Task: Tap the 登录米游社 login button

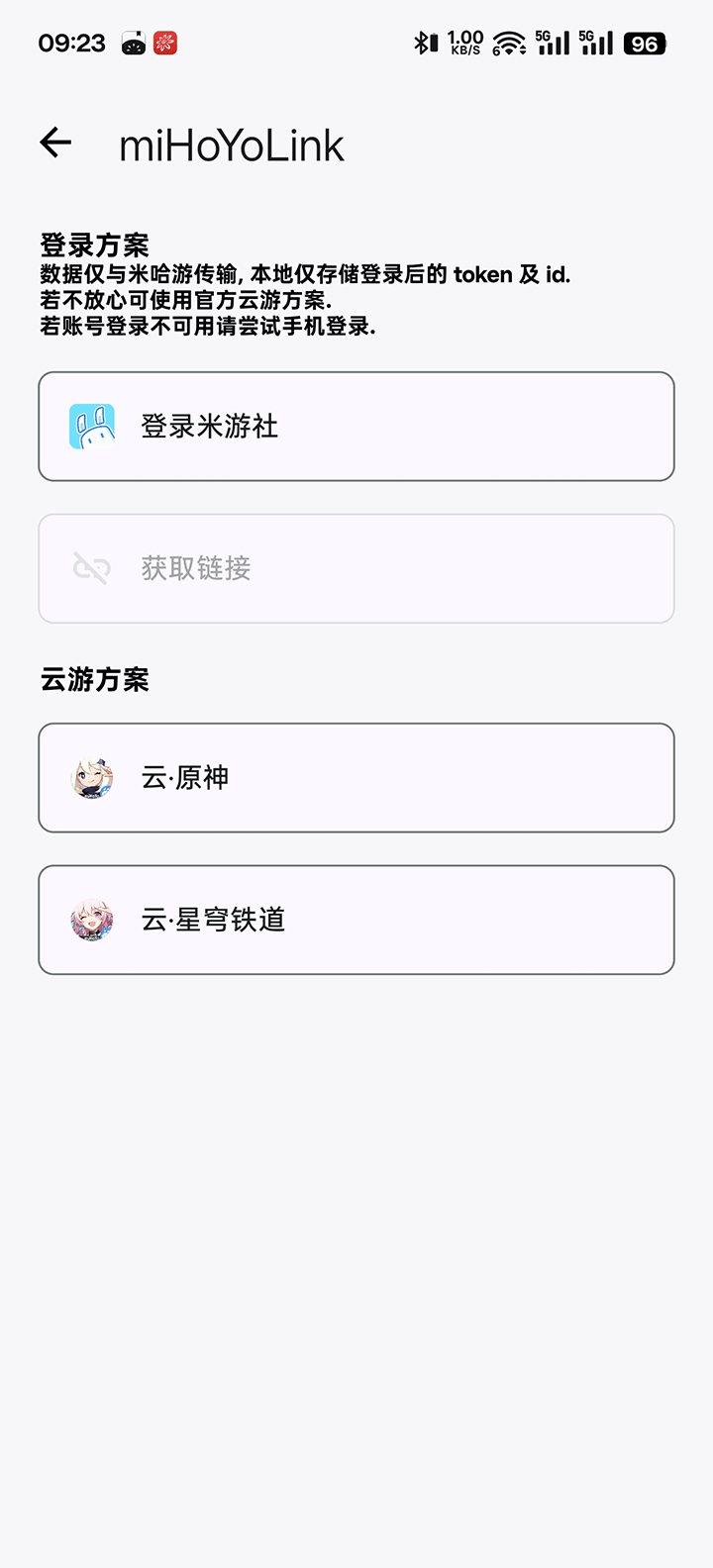Action: pyautogui.click(x=356, y=427)
